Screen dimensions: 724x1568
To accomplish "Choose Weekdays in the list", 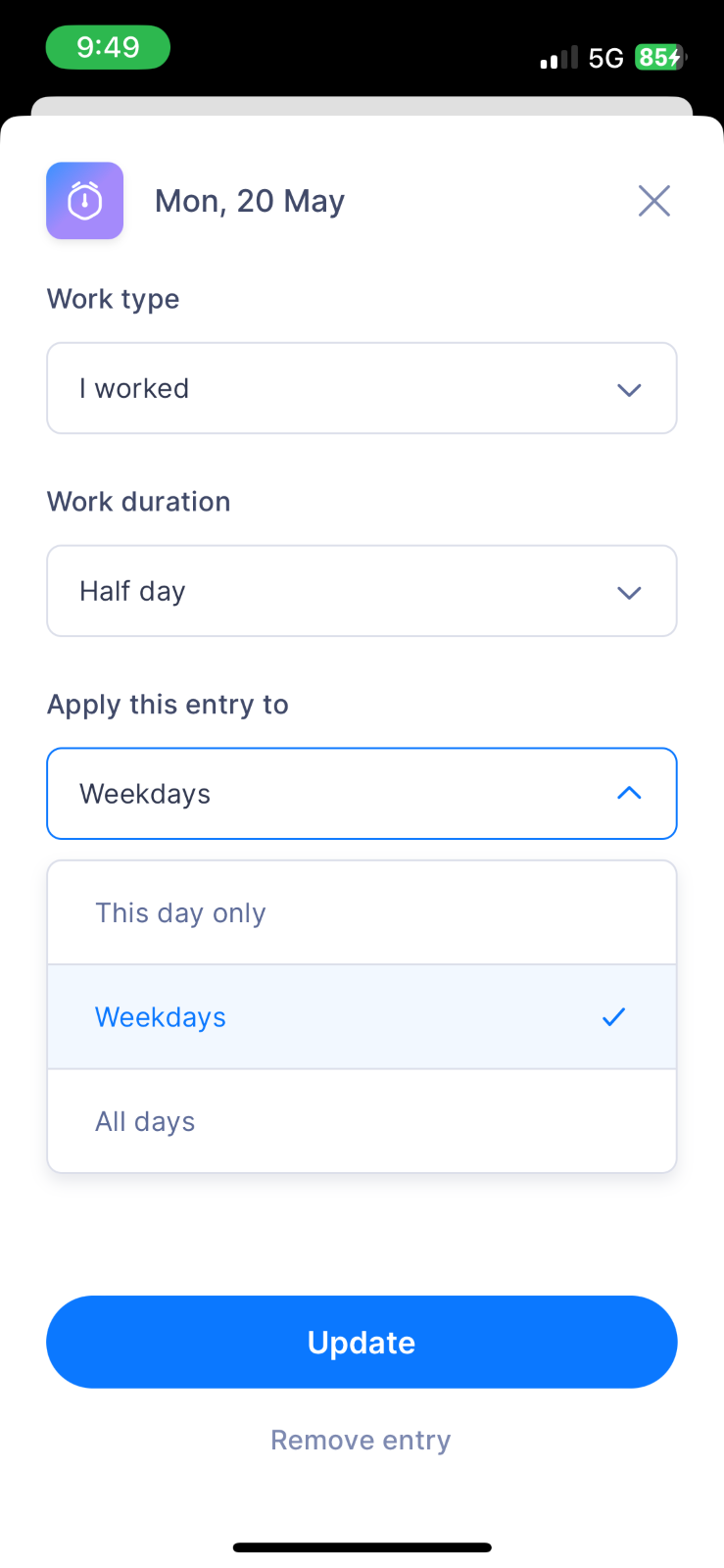I will pos(362,1017).
